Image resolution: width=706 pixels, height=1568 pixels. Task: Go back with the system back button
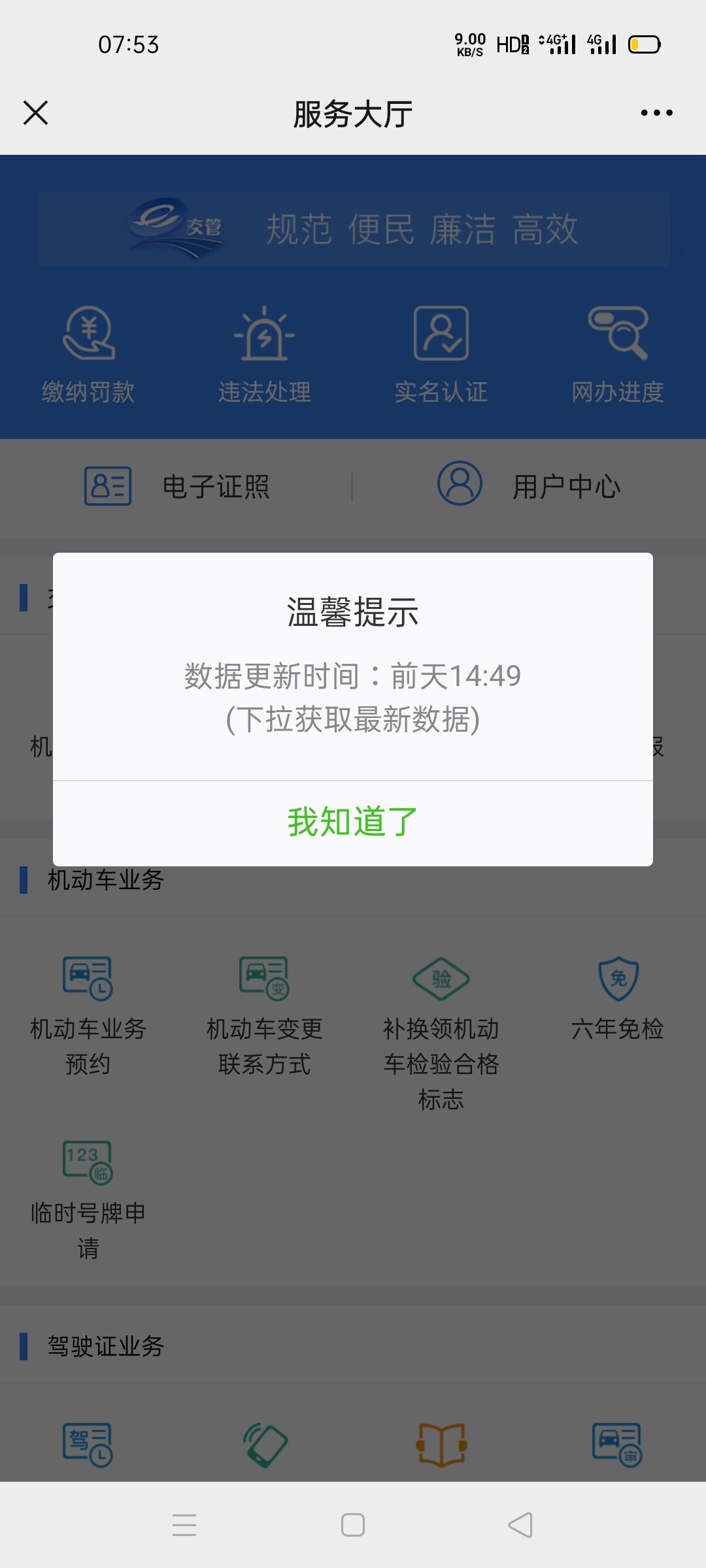click(x=520, y=1525)
